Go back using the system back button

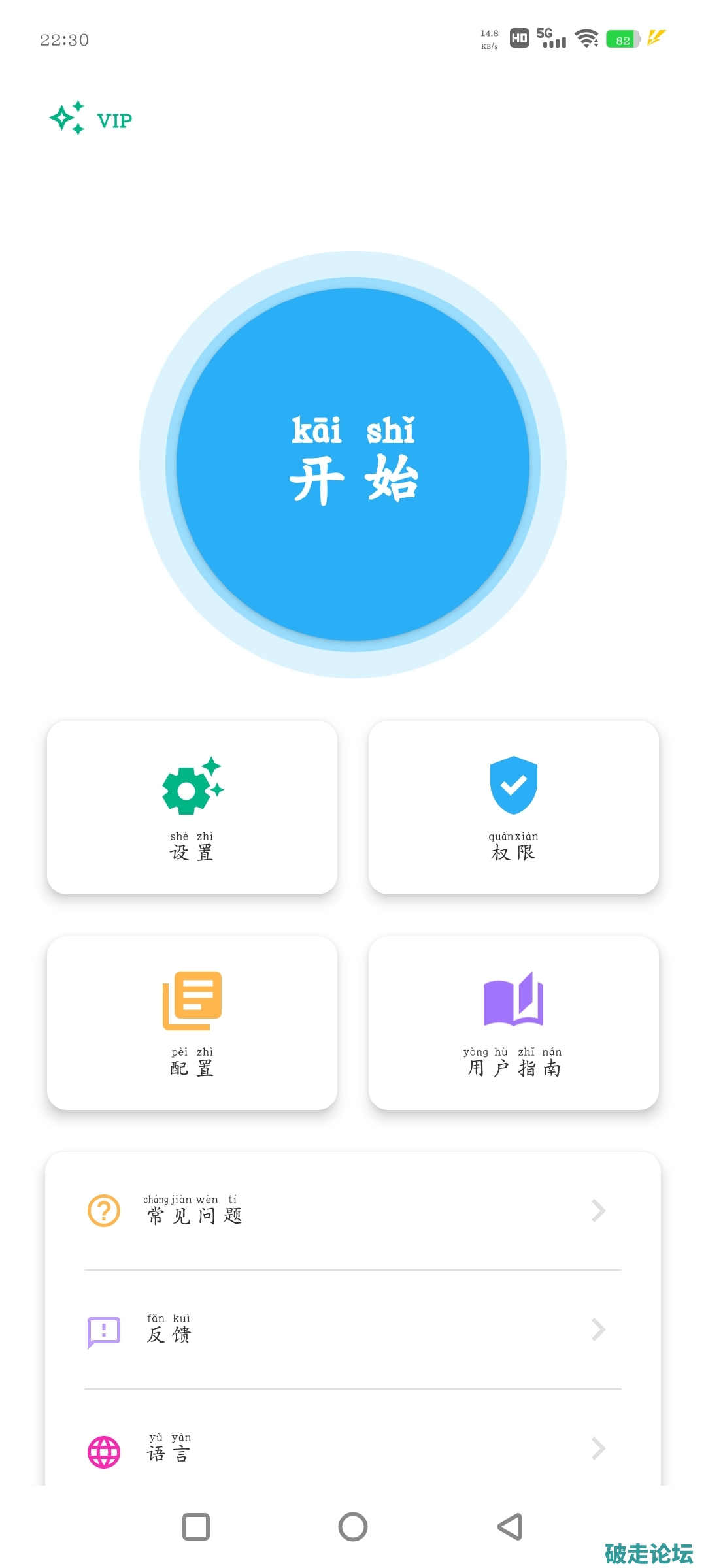[x=510, y=1527]
